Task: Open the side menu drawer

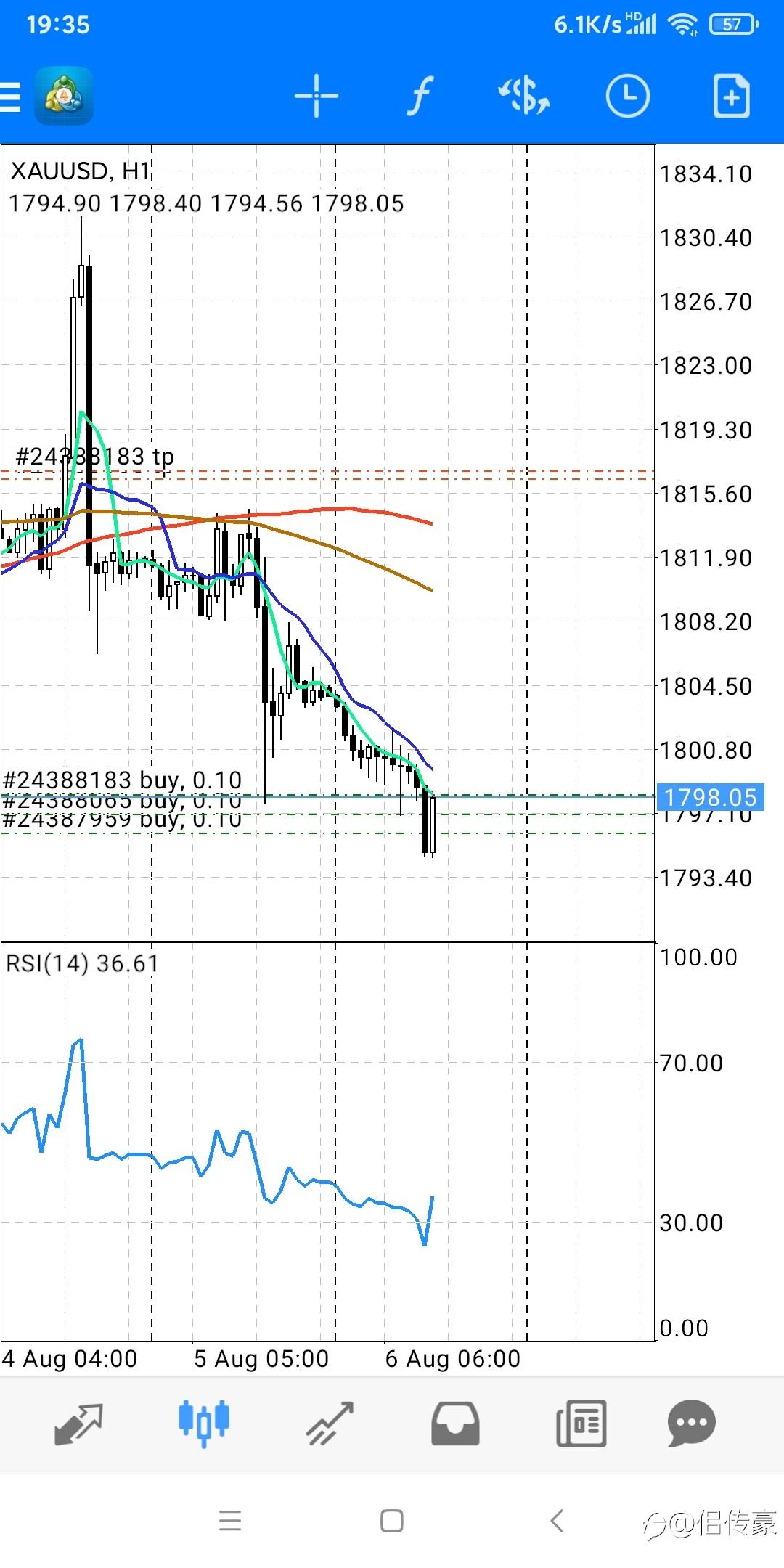Action: (x=12, y=96)
